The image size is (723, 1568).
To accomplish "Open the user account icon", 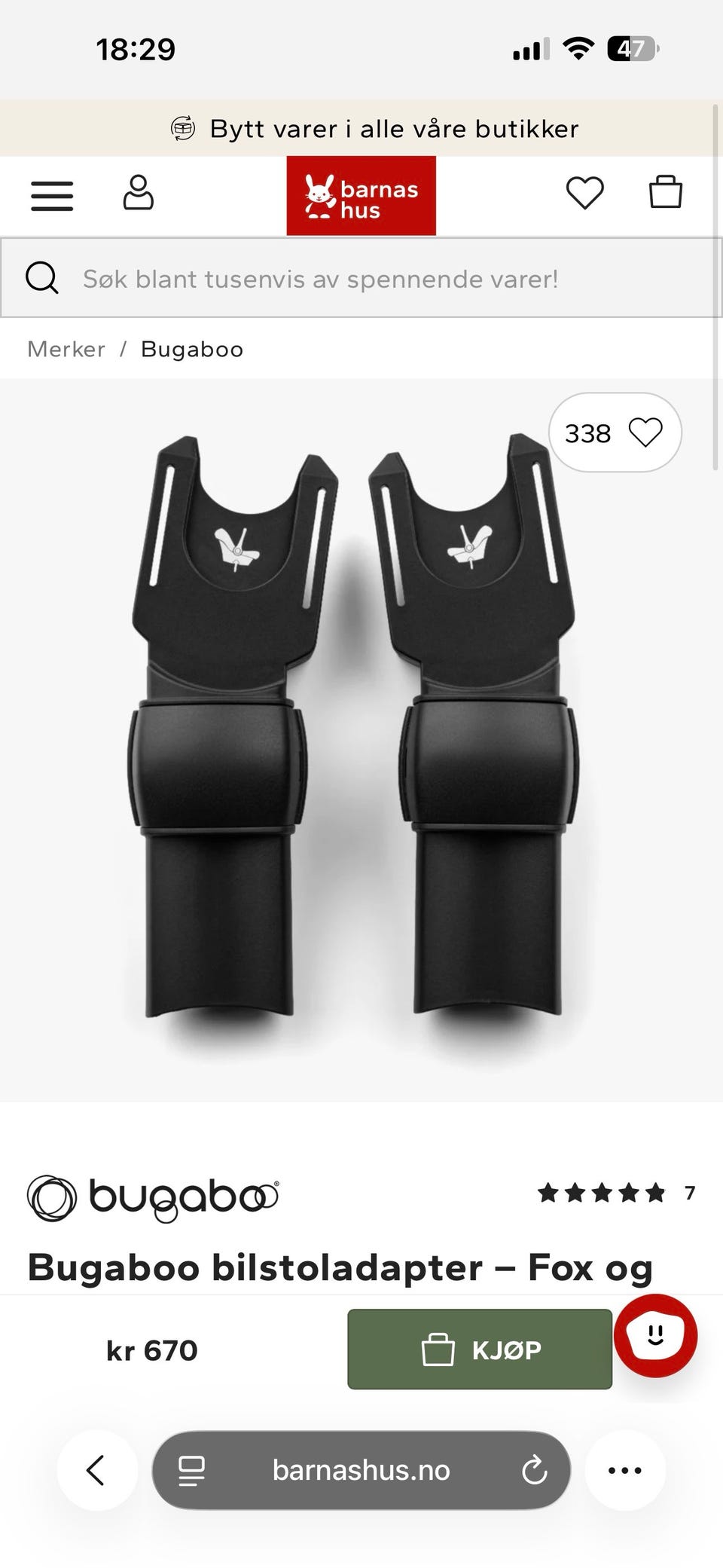I will pos(139,193).
